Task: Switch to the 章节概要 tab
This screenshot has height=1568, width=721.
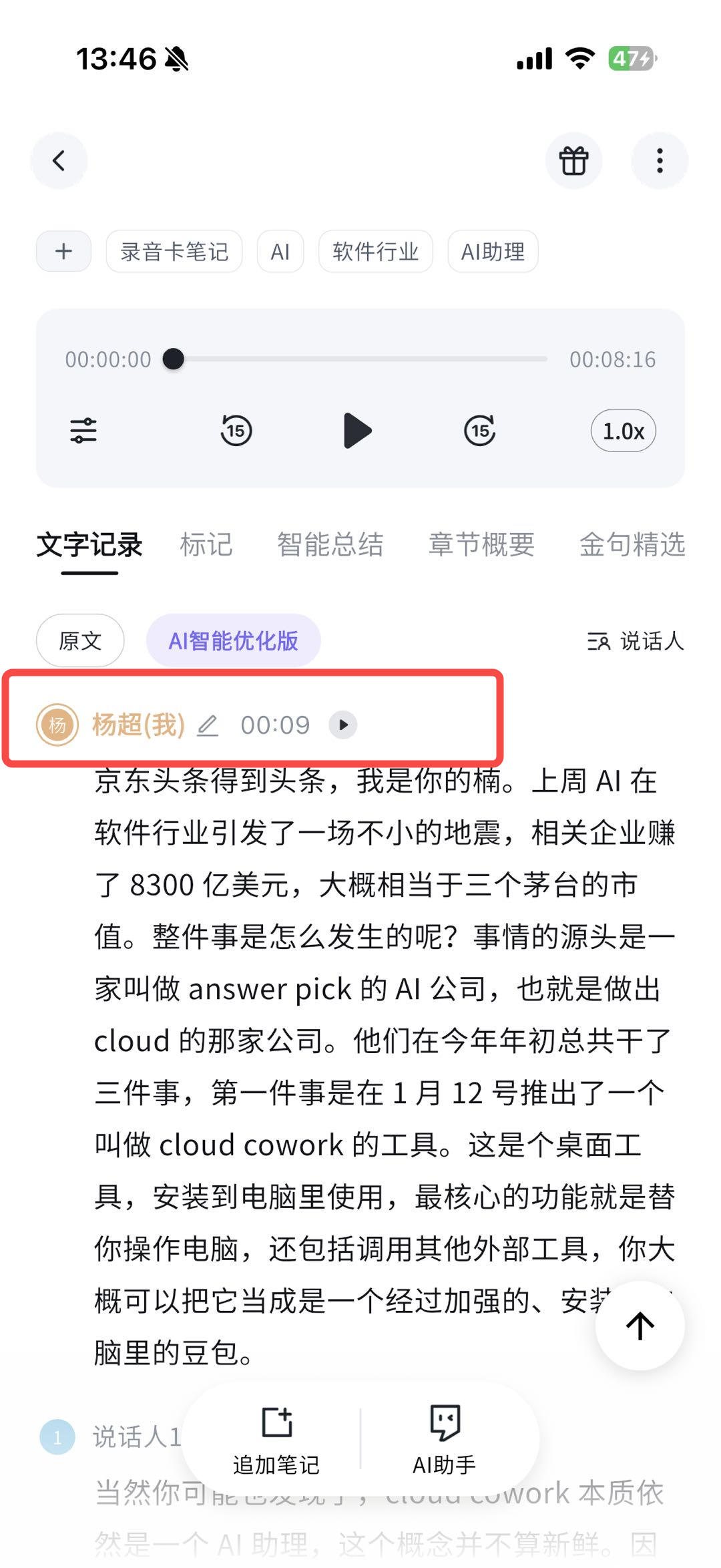Action: tap(481, 545)
